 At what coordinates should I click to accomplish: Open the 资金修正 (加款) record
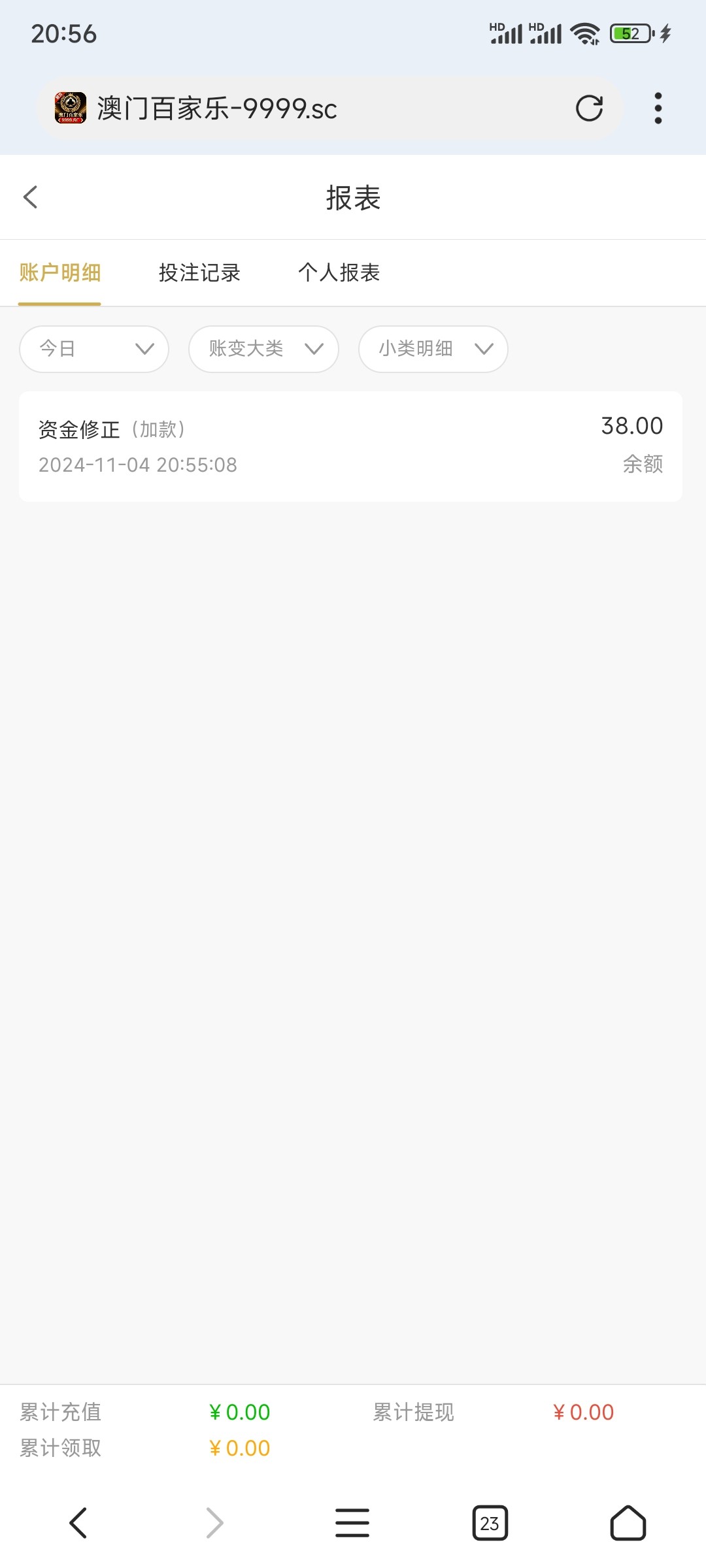pos(350,446)
